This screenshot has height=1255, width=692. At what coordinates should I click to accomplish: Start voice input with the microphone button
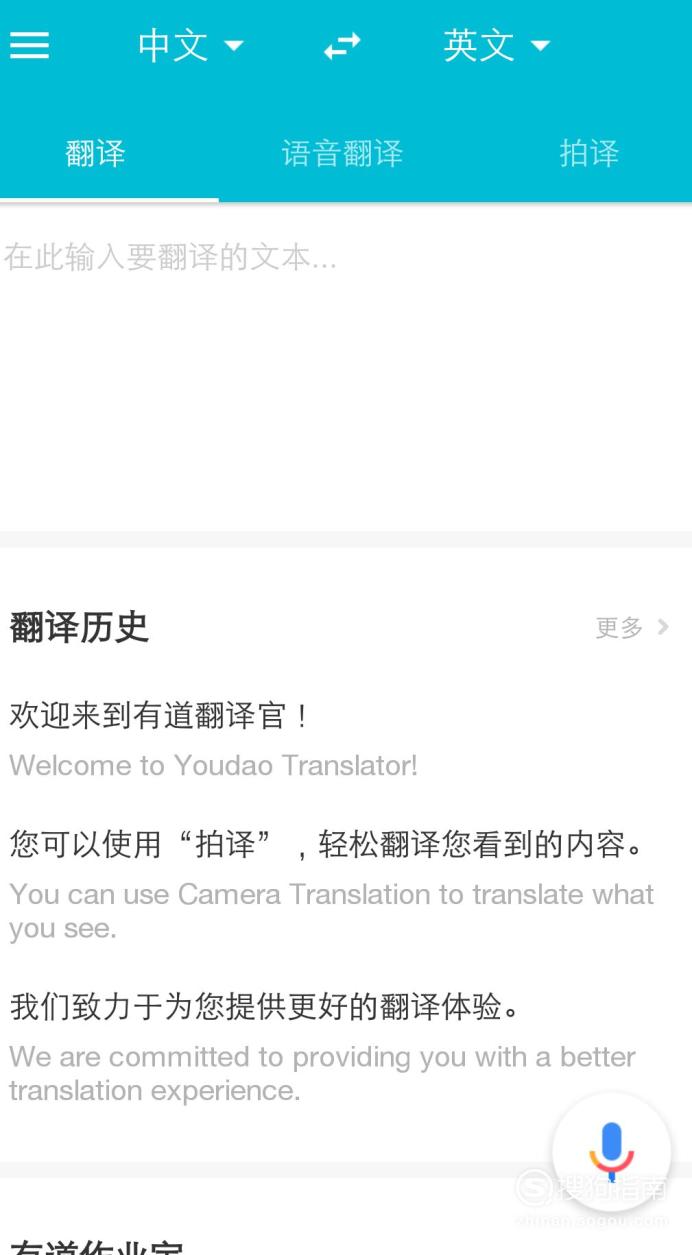coord(611,1151)
